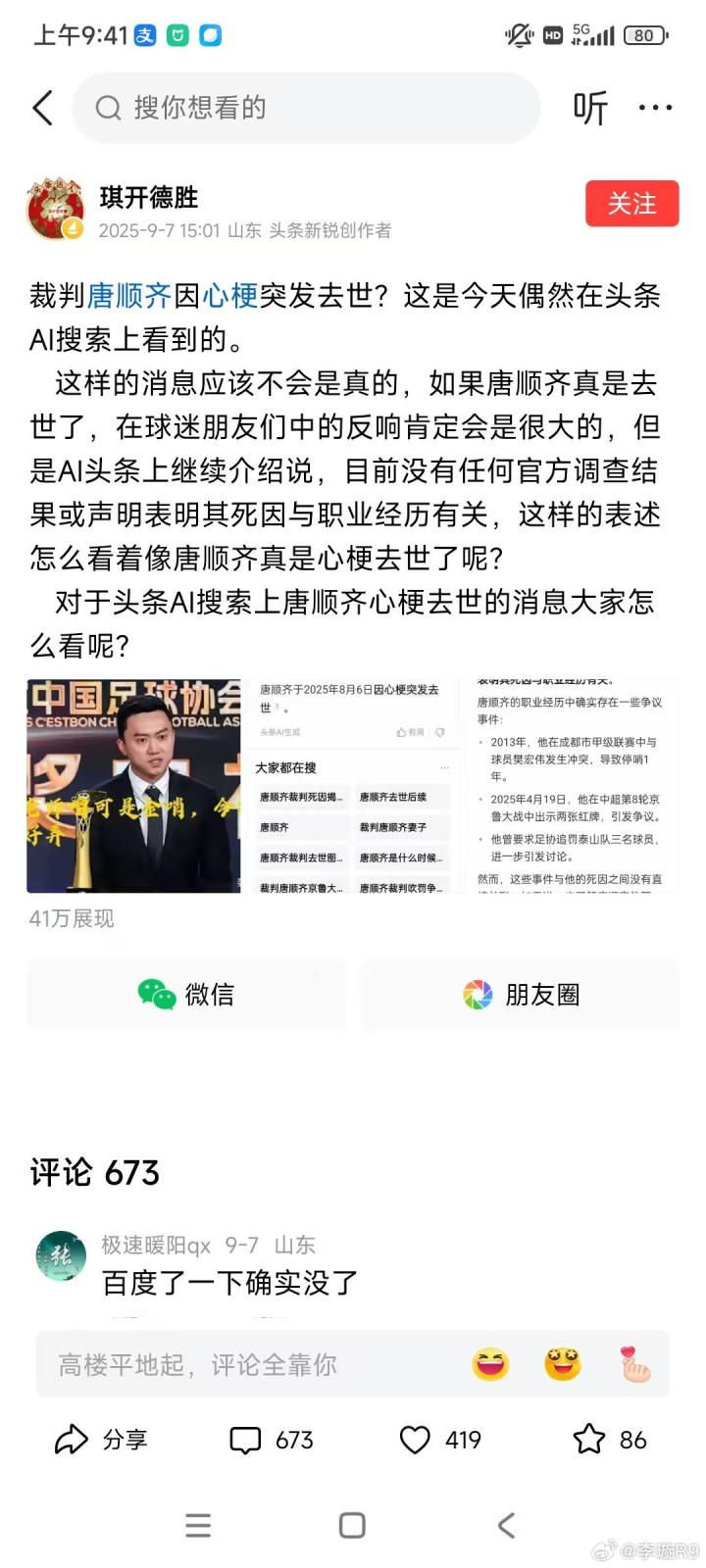Open the three-dot overflow menu
Screen dimensions: 706x1568
(655, 108)
